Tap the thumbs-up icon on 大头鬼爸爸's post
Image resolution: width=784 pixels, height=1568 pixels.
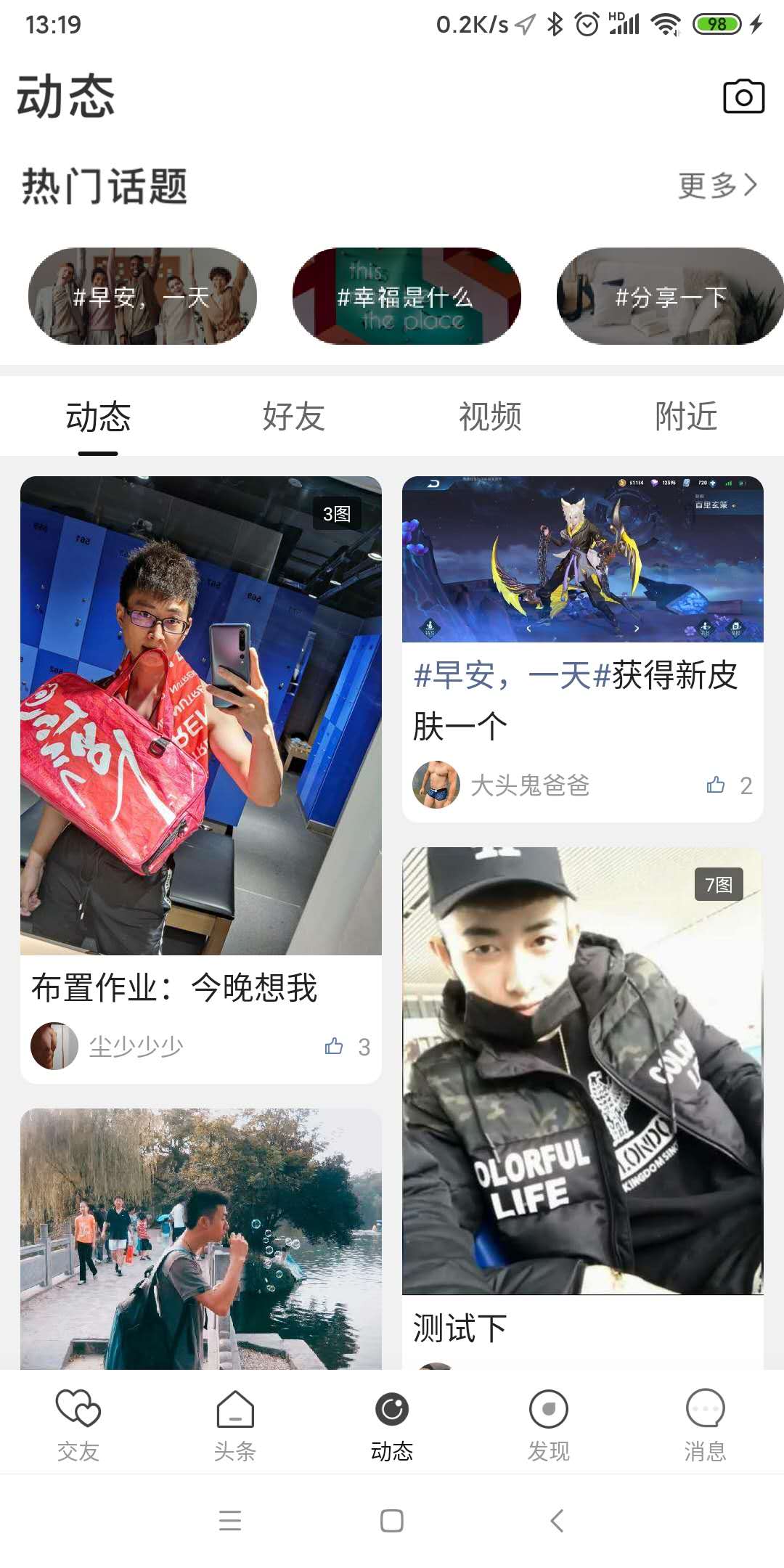(x=715, y=785)
